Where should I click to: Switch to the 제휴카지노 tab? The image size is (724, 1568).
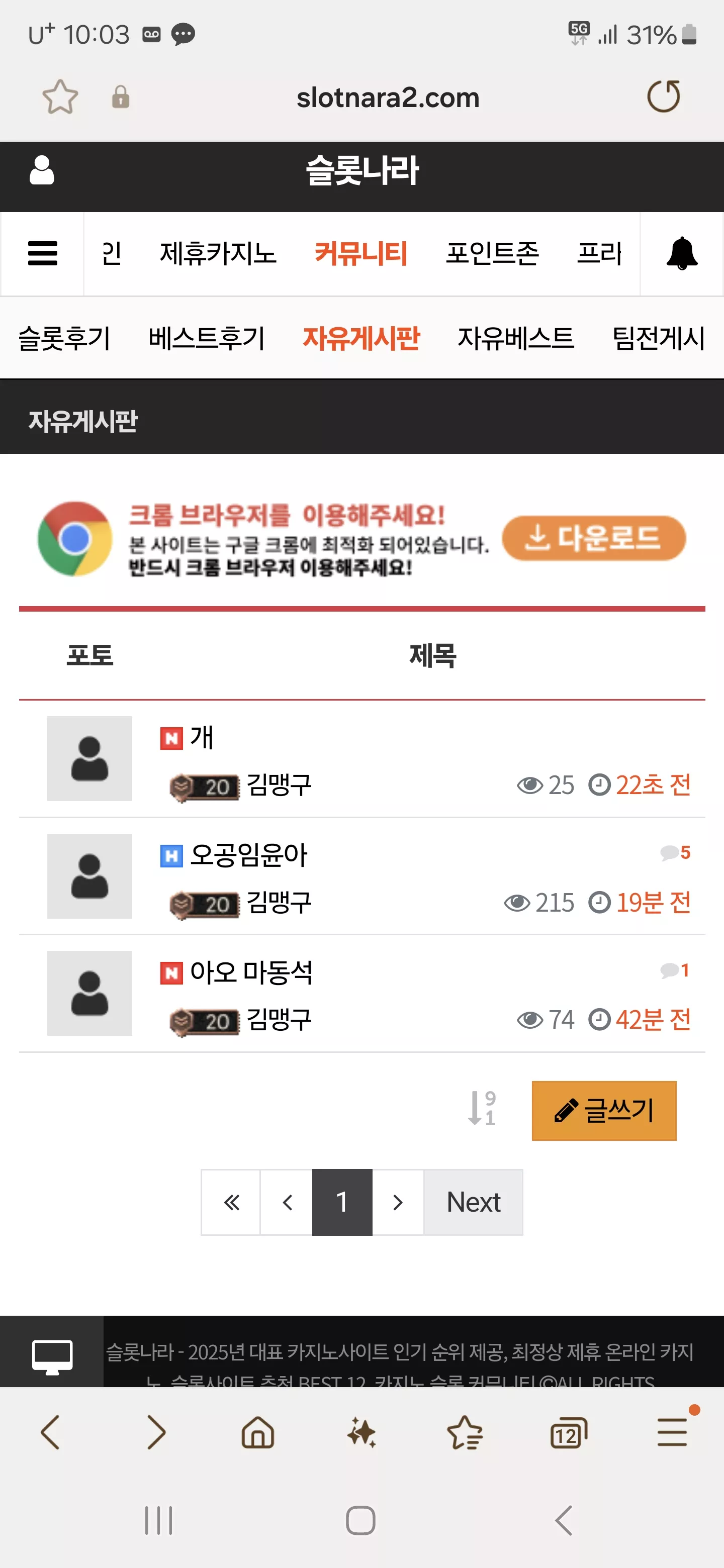[218, 253]
